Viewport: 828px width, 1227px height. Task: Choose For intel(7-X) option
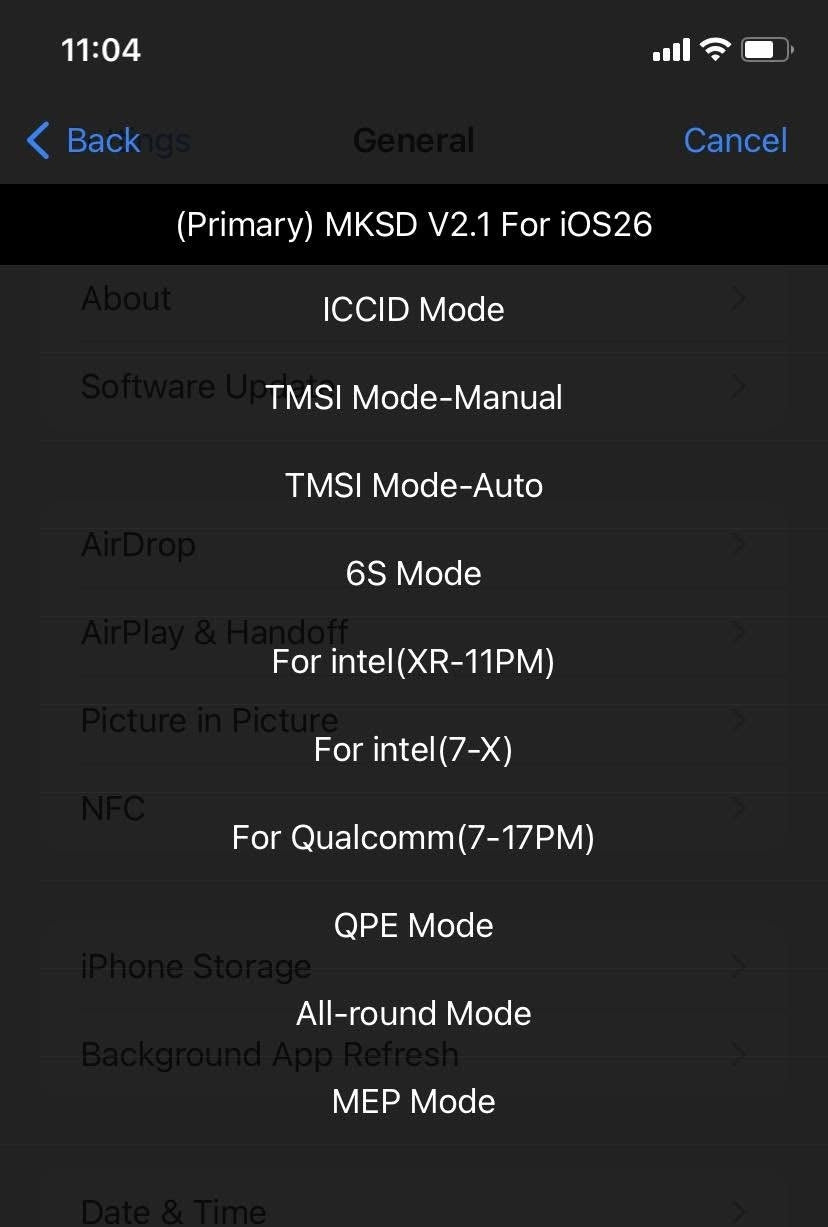pyautogui.click(x=413, y=749)
